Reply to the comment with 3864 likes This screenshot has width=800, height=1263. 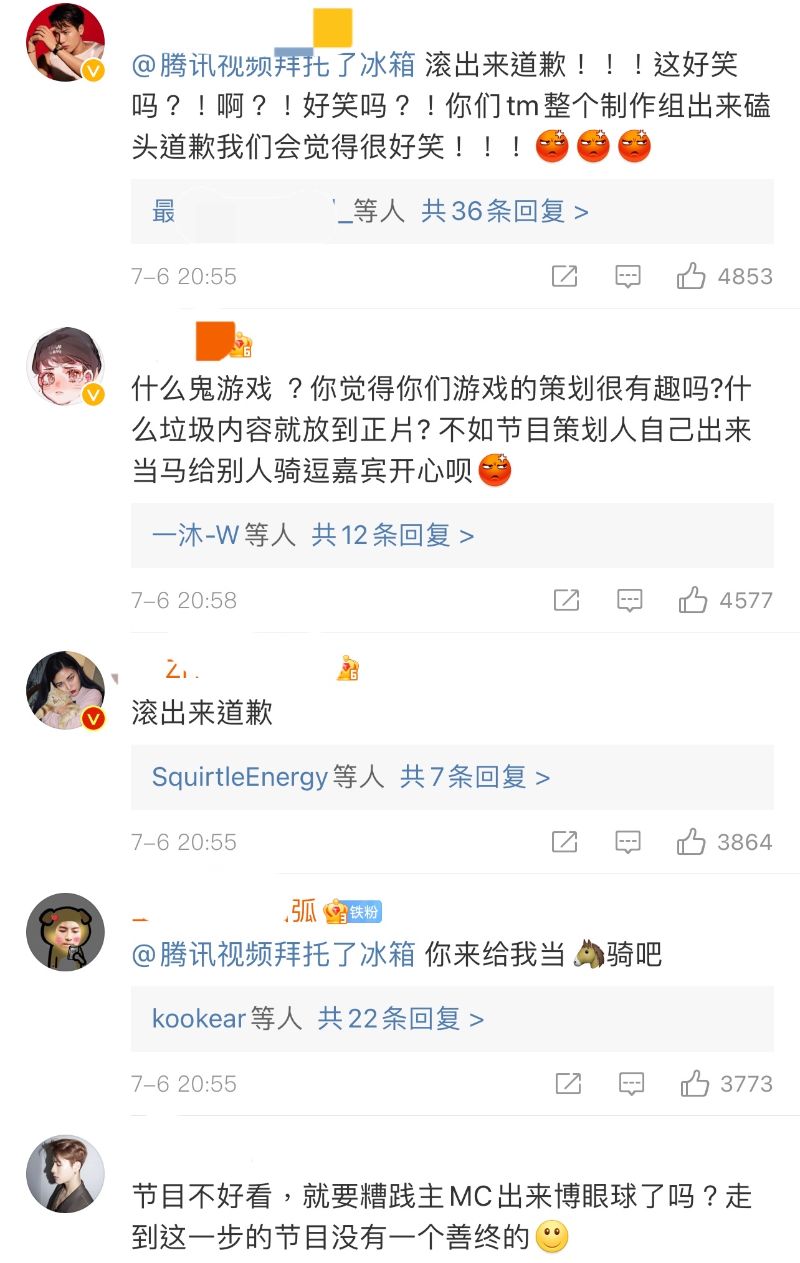pyautogui.click(x=628, y=842)
